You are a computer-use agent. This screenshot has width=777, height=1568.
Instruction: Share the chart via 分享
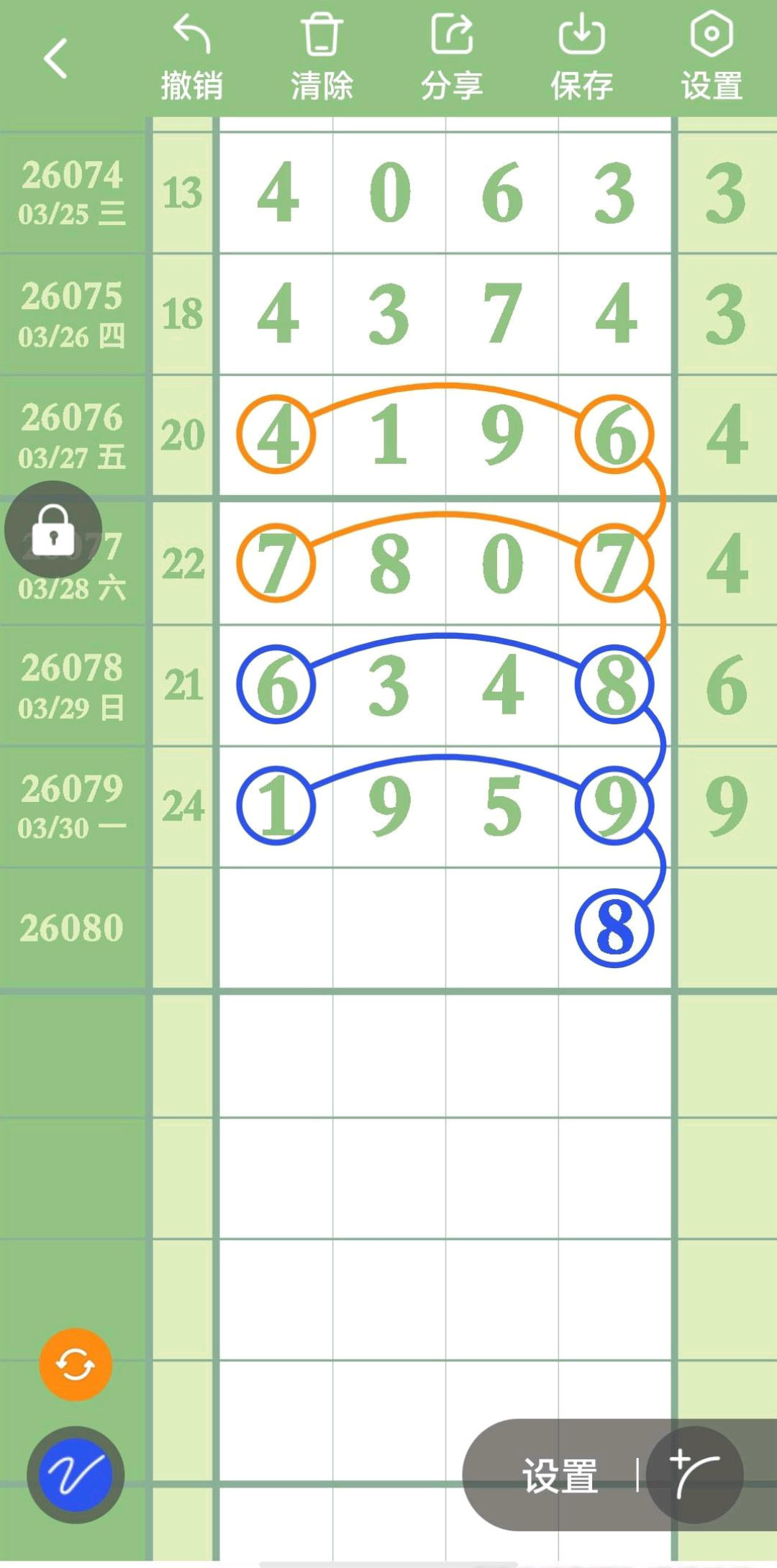click(452, 58)
